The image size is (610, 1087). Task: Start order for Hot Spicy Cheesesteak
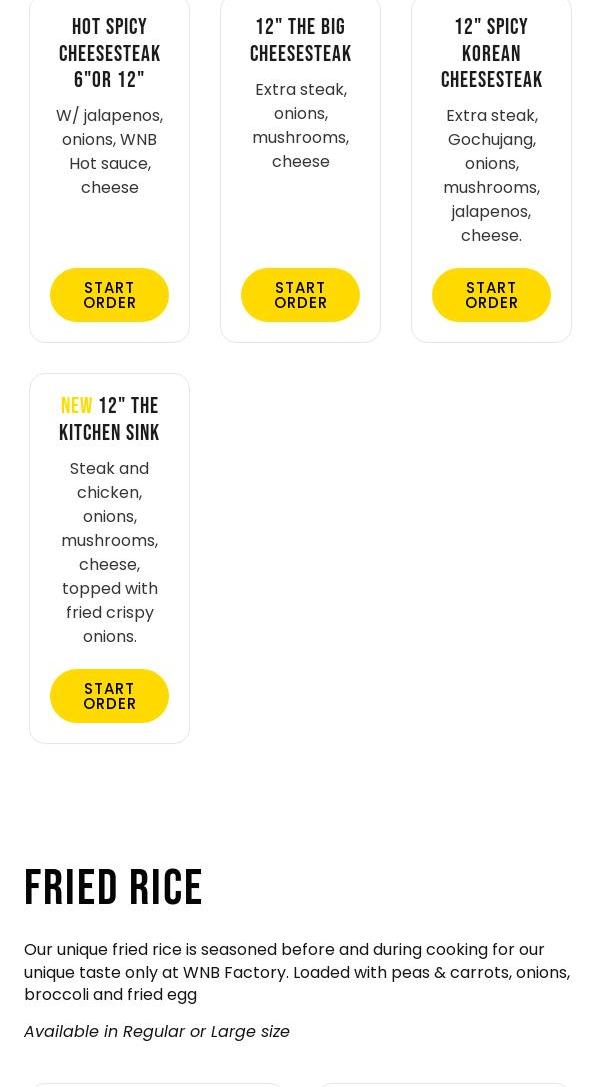[x=109, y=295]
